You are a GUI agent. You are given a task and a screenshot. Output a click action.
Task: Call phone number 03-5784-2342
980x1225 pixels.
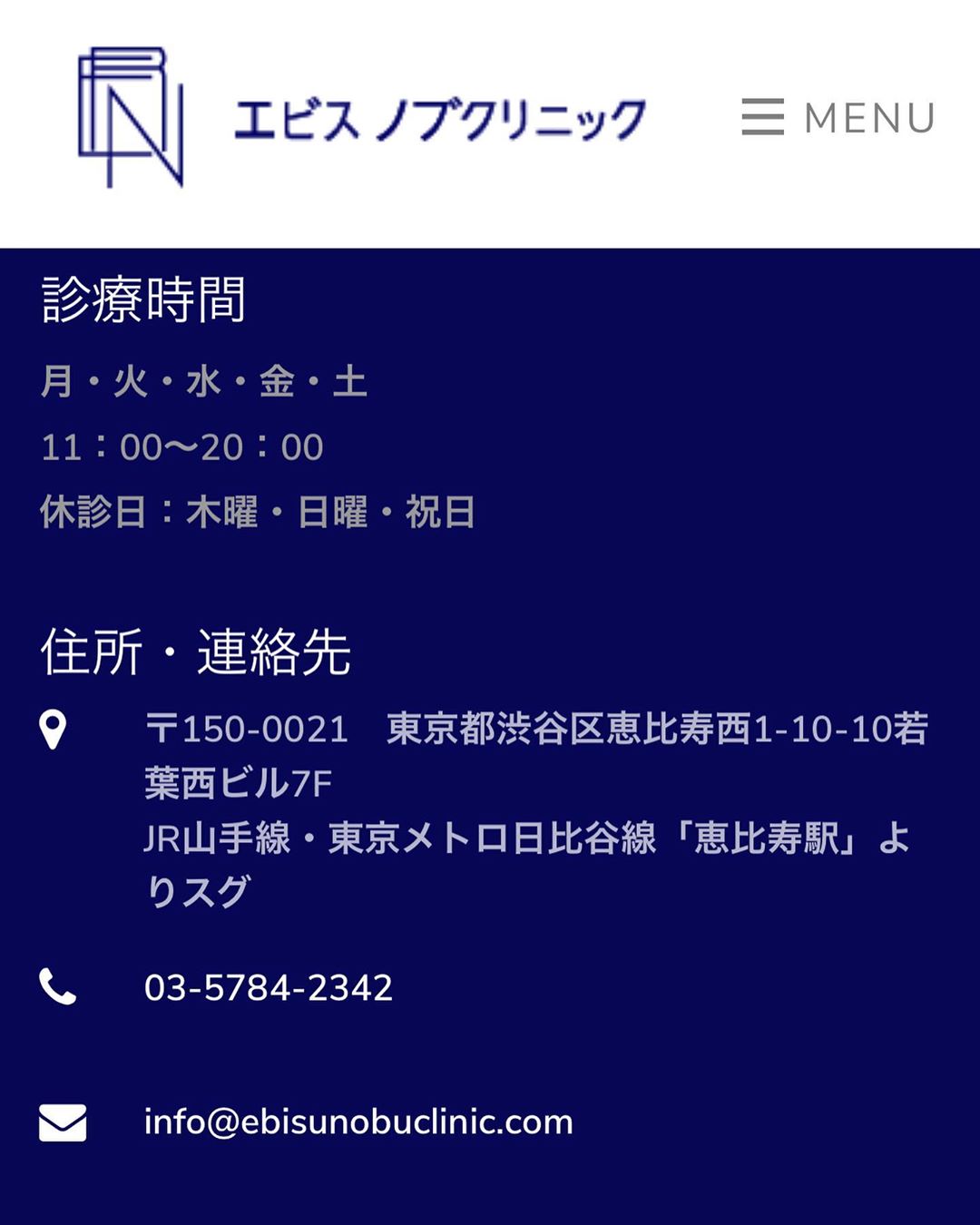pos(269,987)
